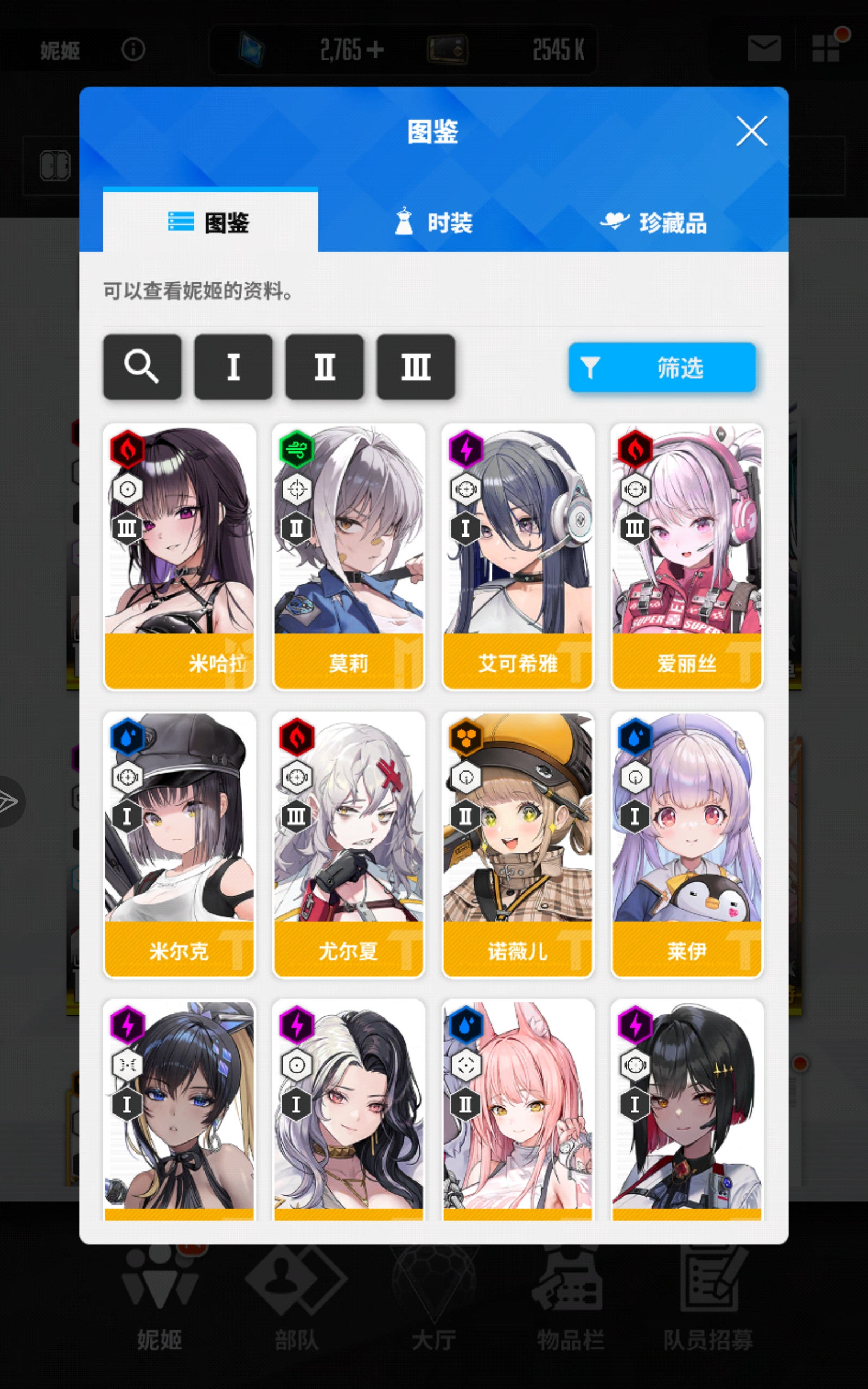
Task: Select 尤尔夏 character card
Action: click(x=348, y=845)
